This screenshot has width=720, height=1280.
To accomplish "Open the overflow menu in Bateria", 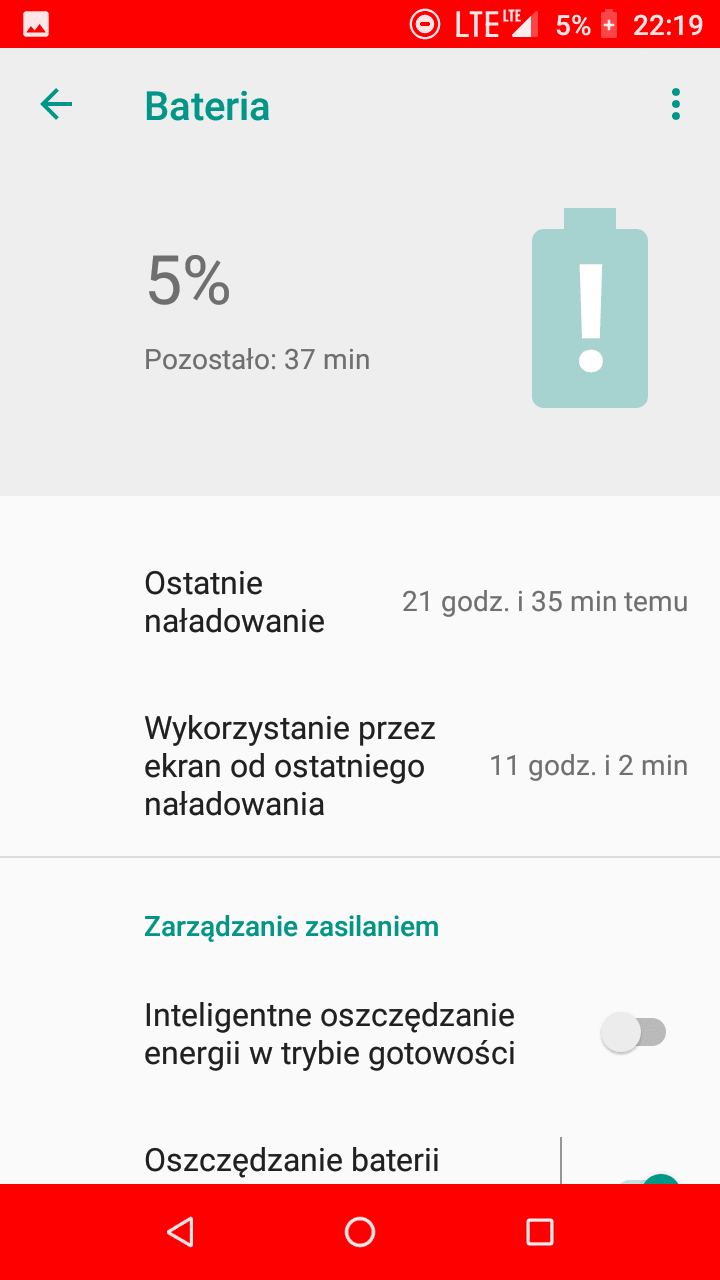I will (x=676, y=104).
